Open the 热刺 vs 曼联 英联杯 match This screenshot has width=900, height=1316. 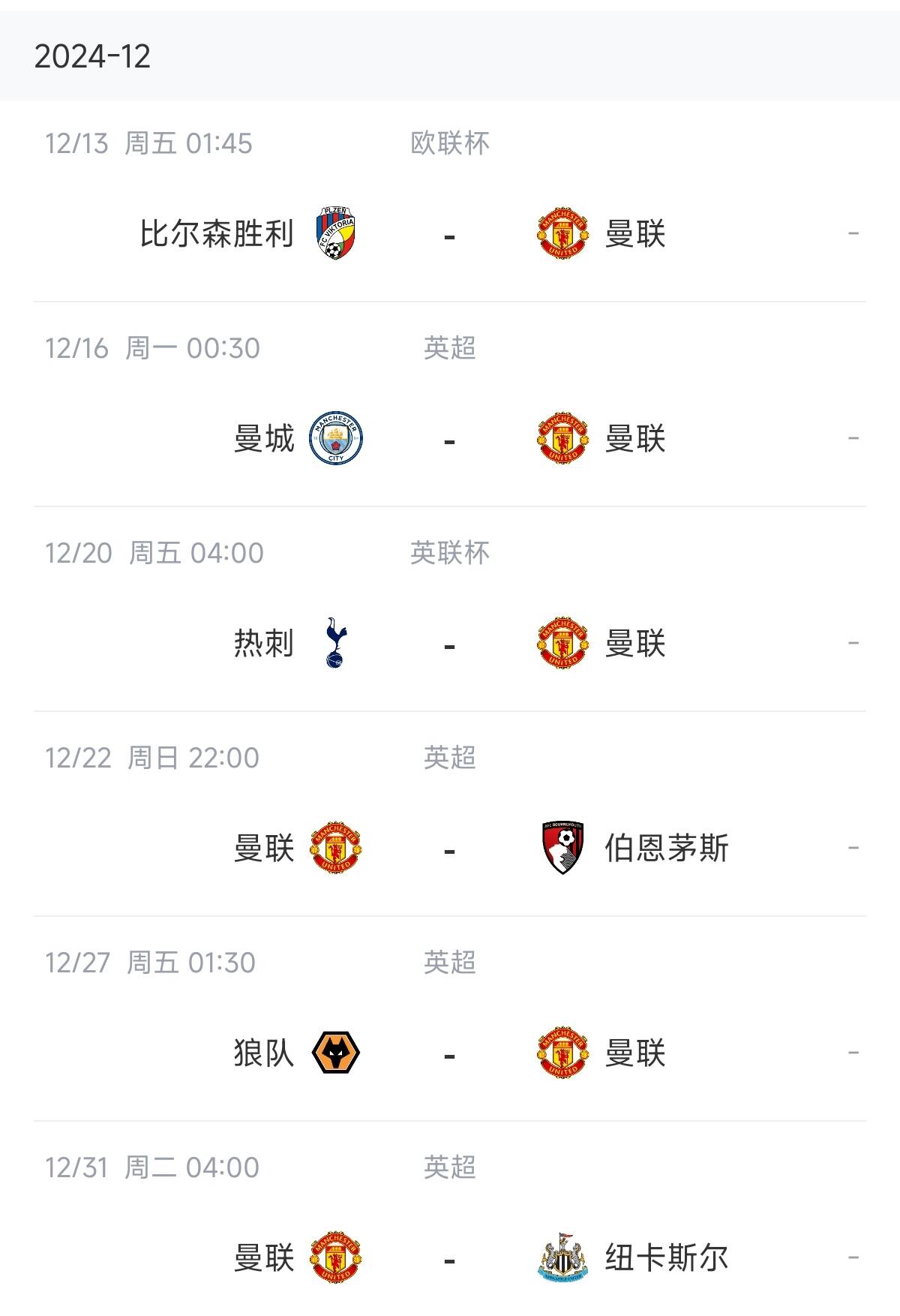(x=450, y=644)
